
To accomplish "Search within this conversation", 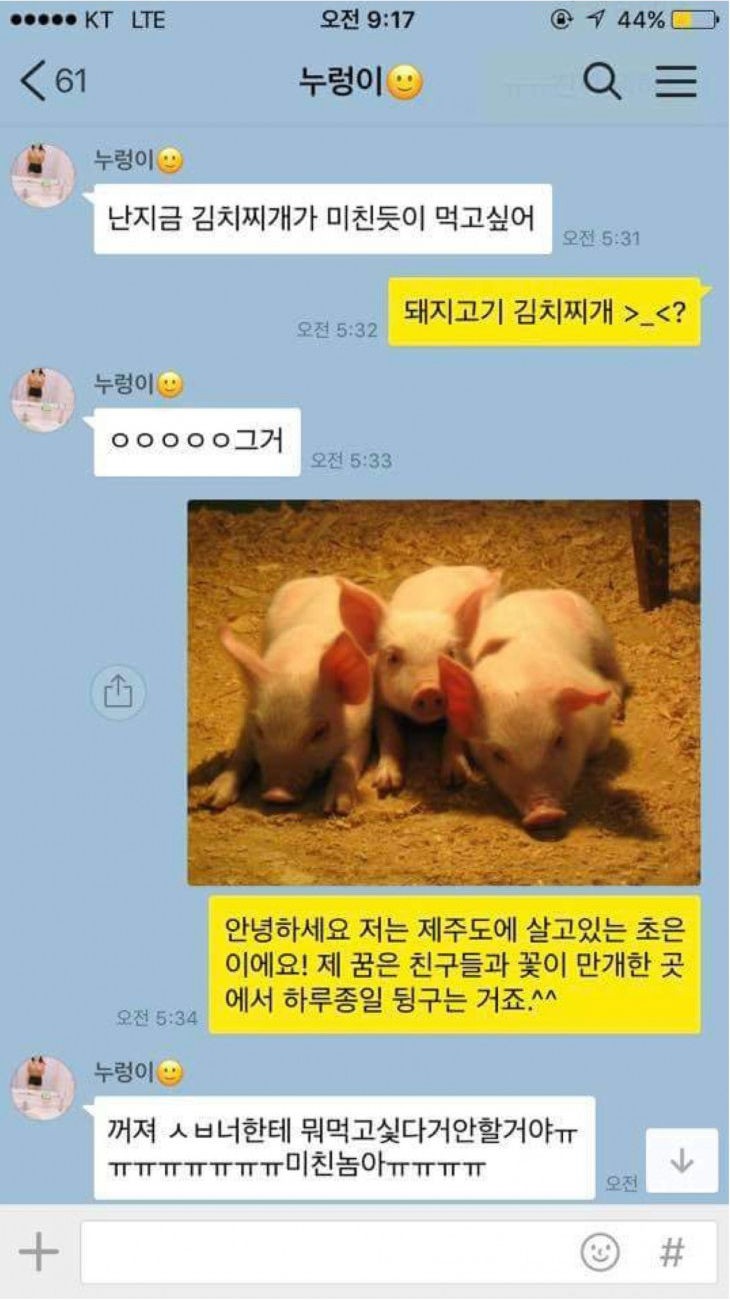I will click(602, 82).
